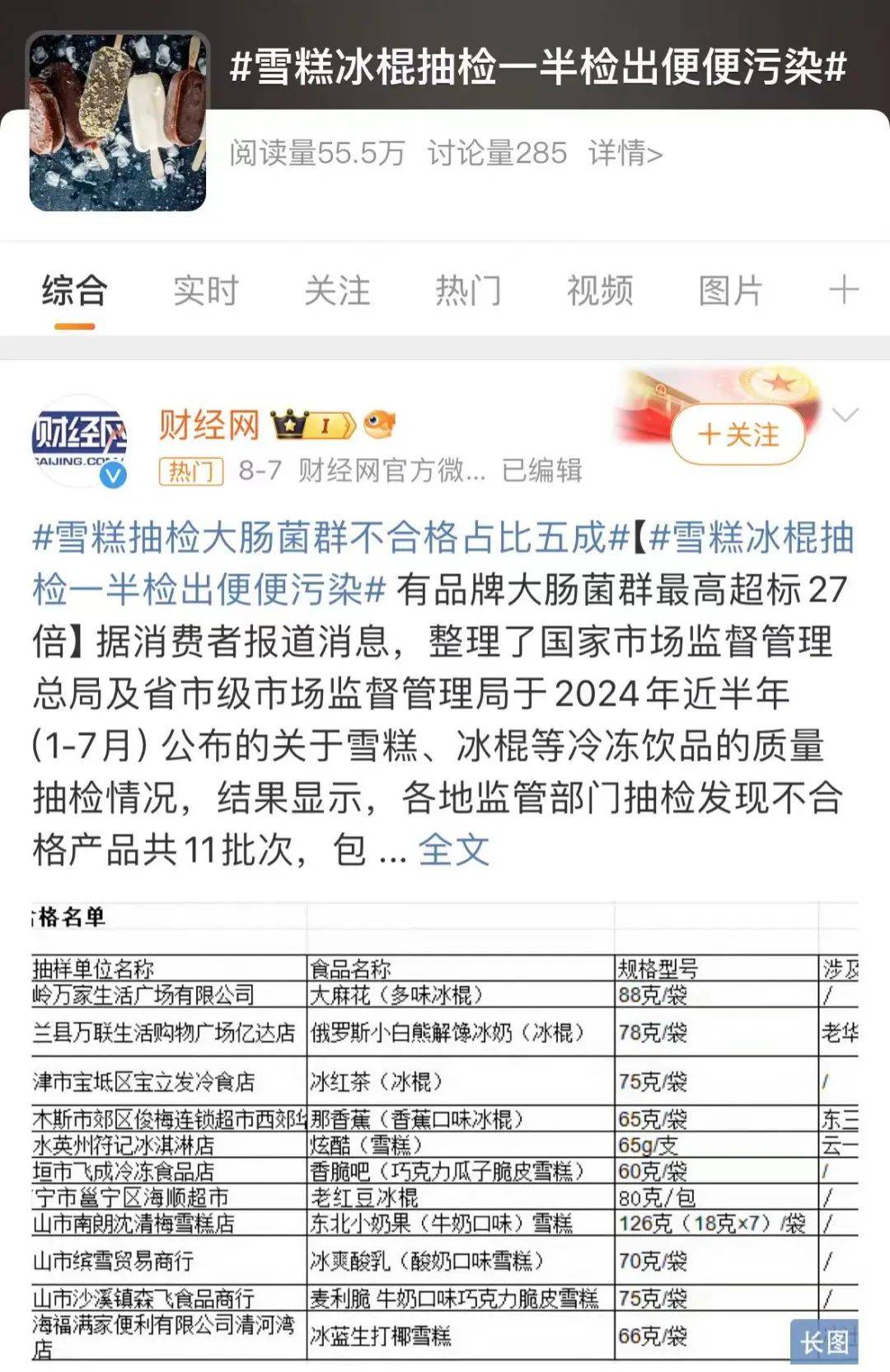
Task: Switch to the 视频 tab
Action: click(600, 291)
